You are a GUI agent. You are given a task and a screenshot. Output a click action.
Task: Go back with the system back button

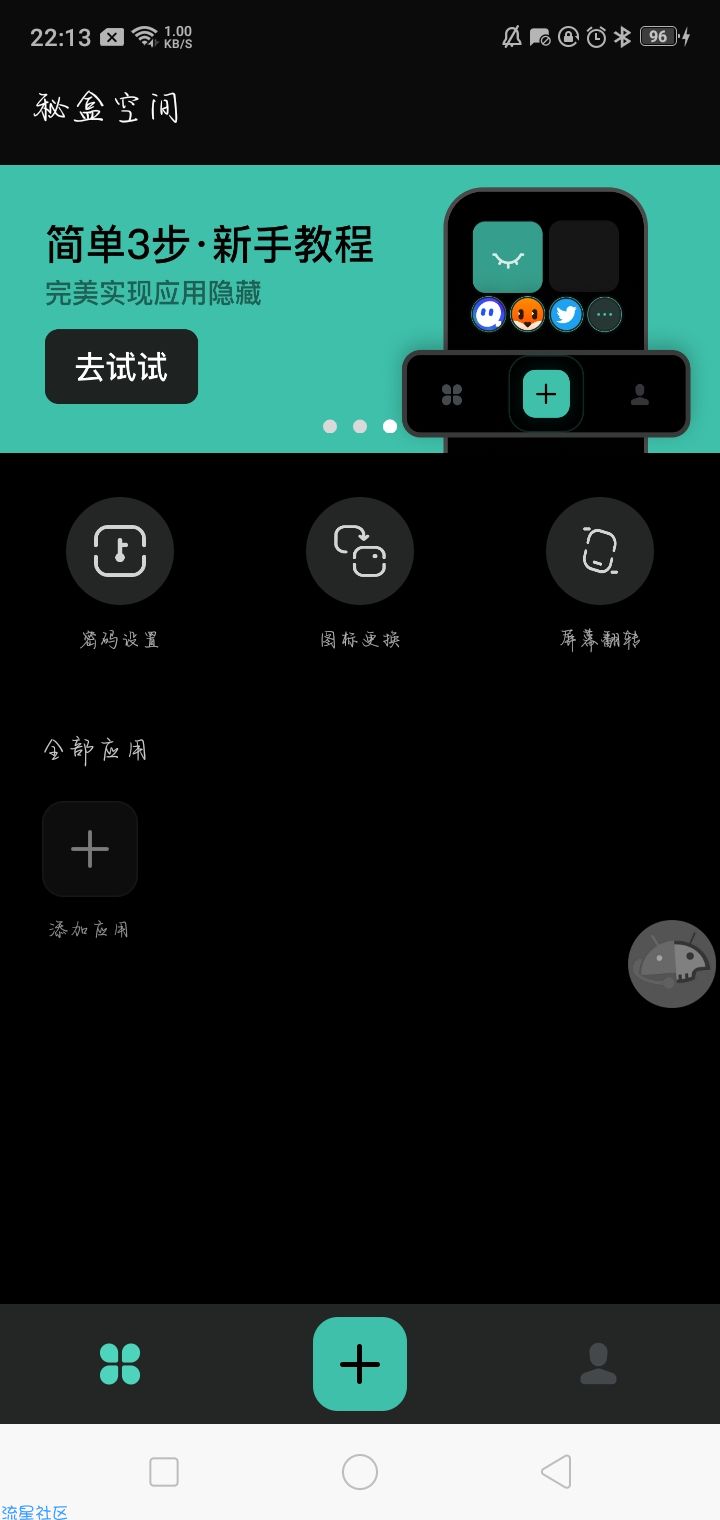[556, 1472]
